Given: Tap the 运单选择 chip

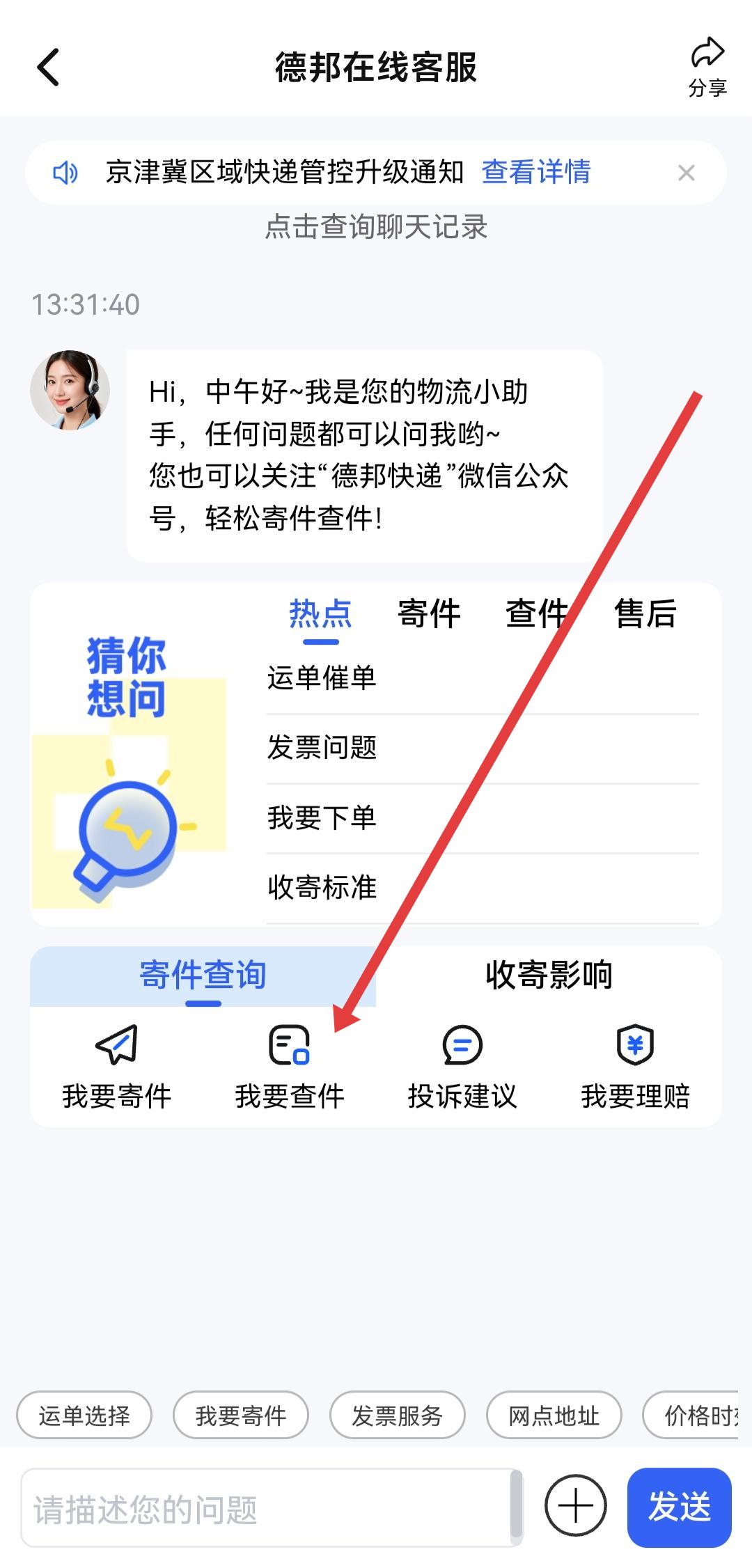Looking at the screenshot, I should click(x=84, y=1416).
